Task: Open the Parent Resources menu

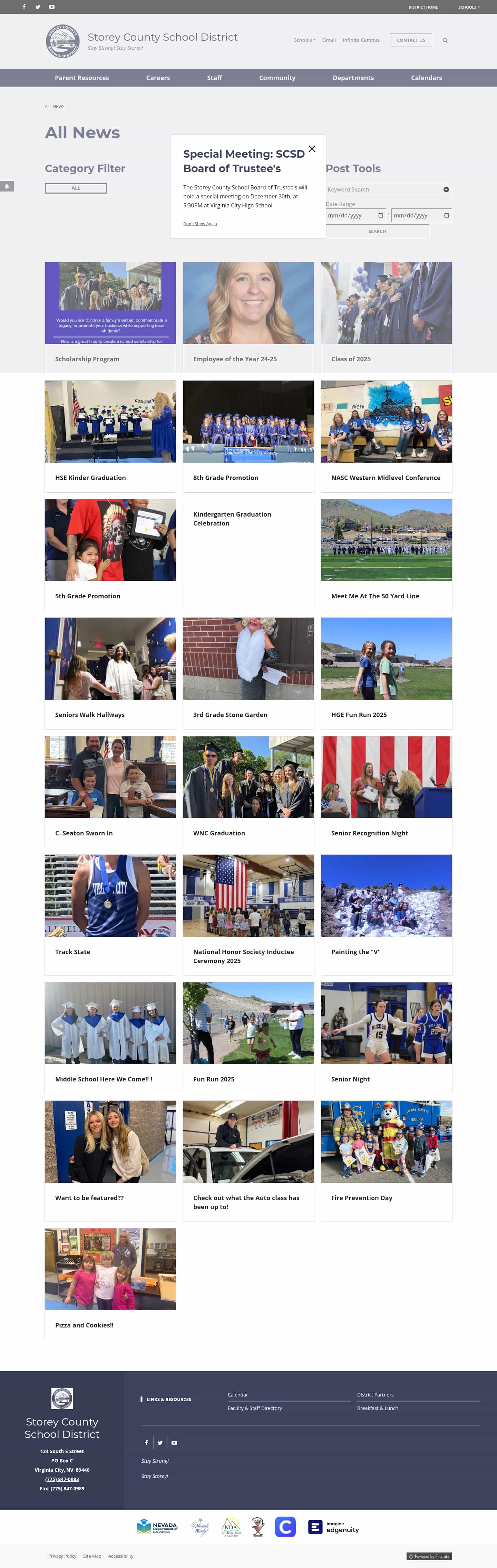Action: pos(81,78)
